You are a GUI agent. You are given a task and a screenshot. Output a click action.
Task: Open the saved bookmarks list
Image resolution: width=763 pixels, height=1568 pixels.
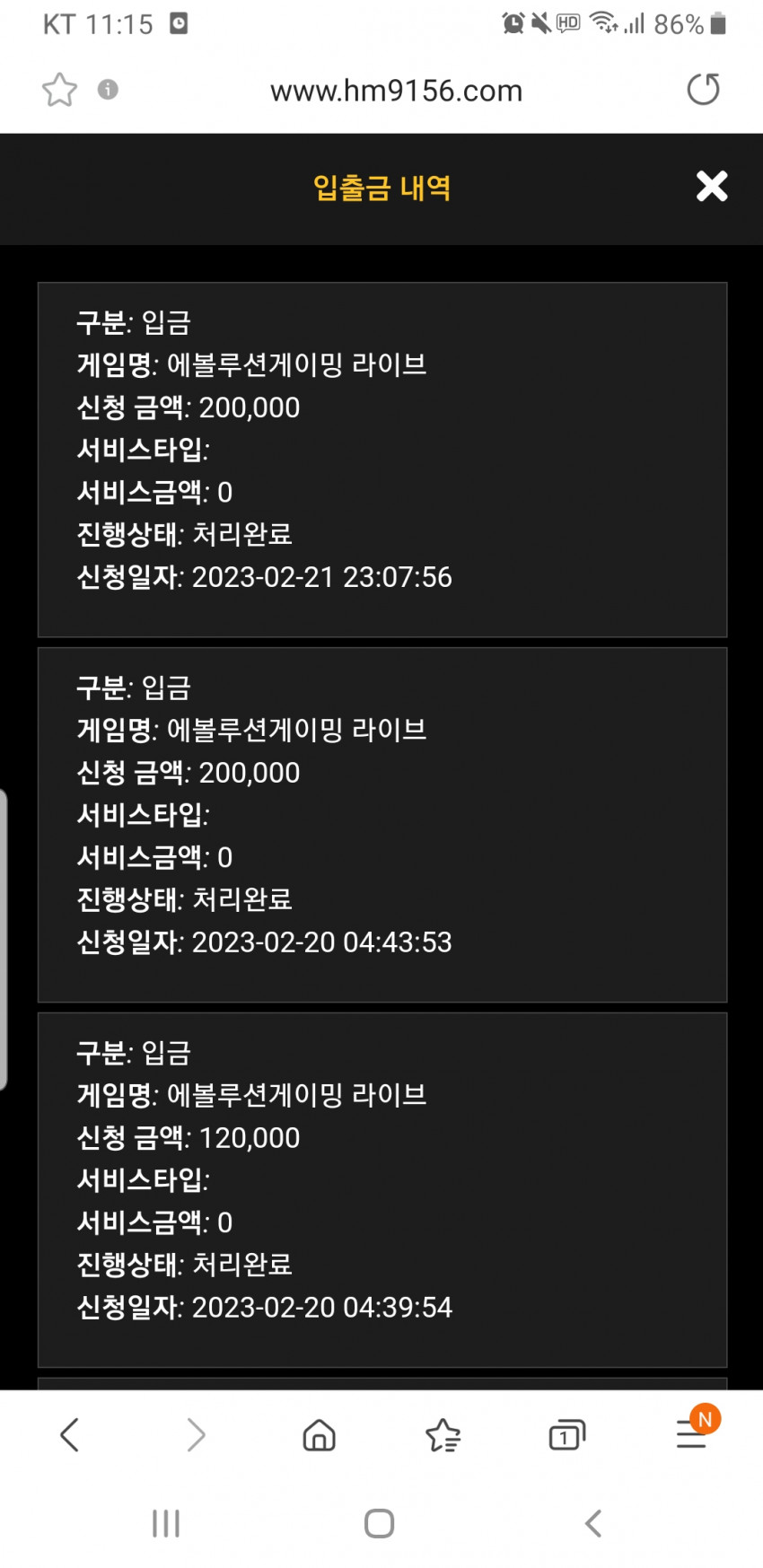pyautogui.click(x=443, y=1434)
